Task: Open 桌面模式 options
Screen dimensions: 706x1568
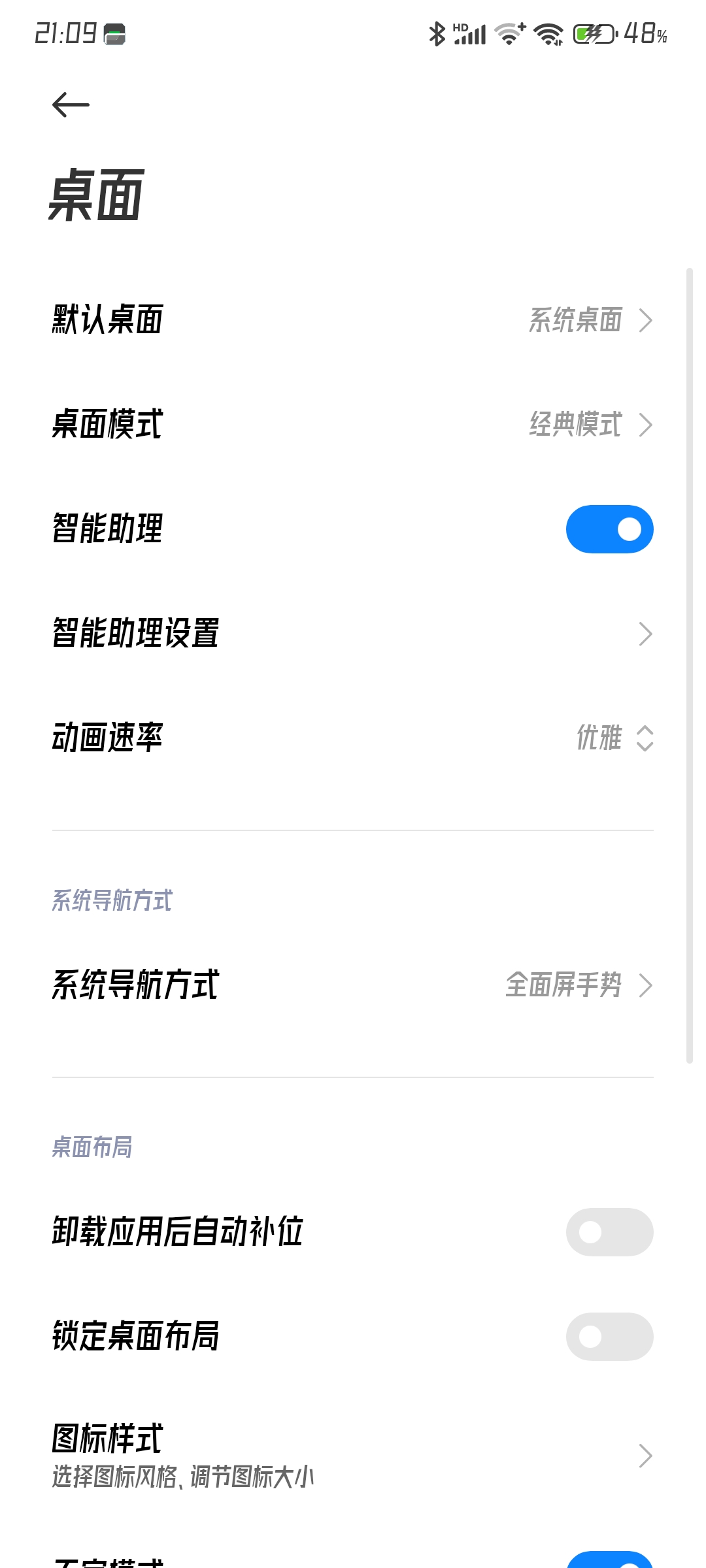Action: click(x=353, y=425)
